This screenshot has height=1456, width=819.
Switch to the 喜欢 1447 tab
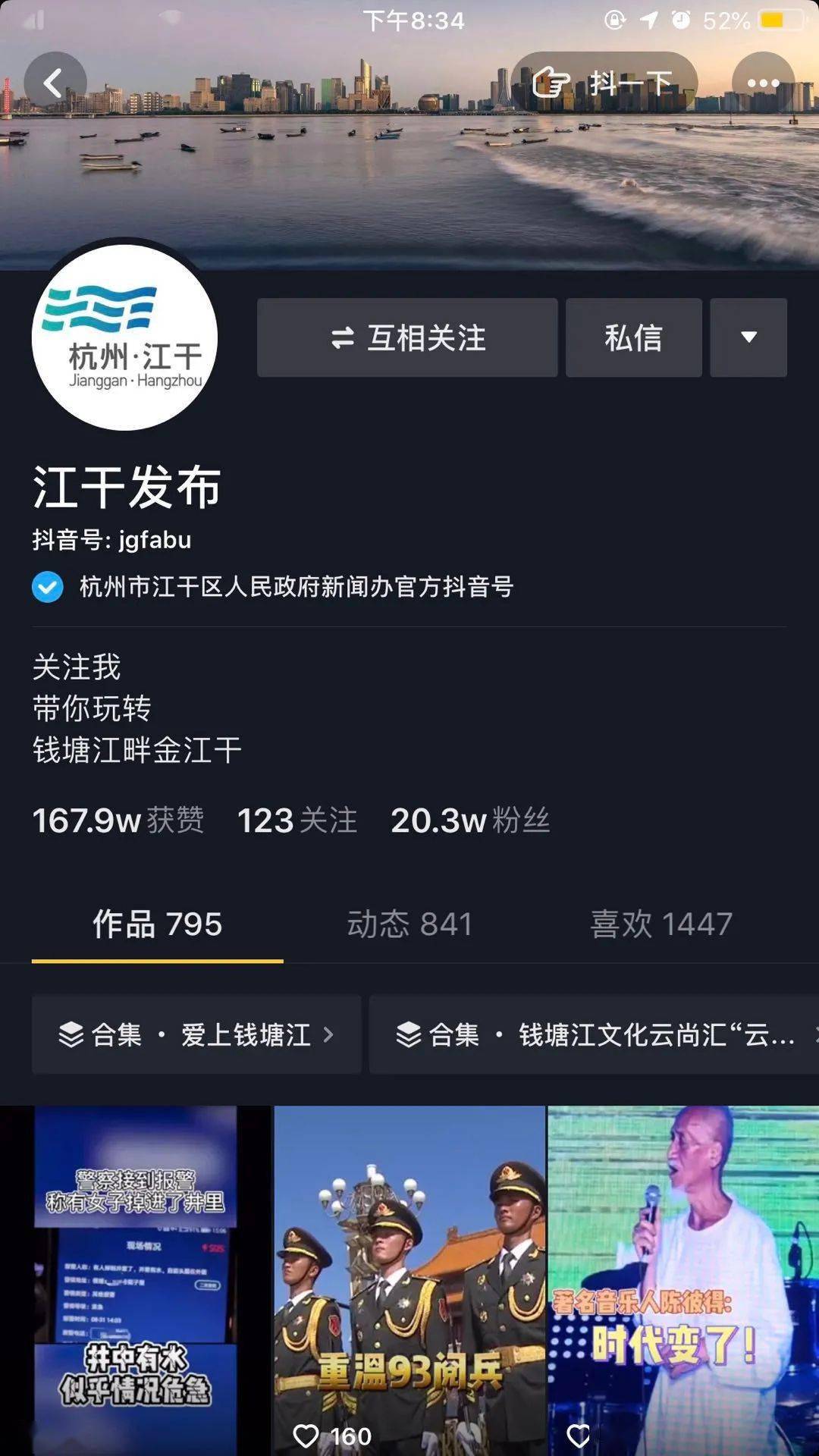tap(660, 924)
